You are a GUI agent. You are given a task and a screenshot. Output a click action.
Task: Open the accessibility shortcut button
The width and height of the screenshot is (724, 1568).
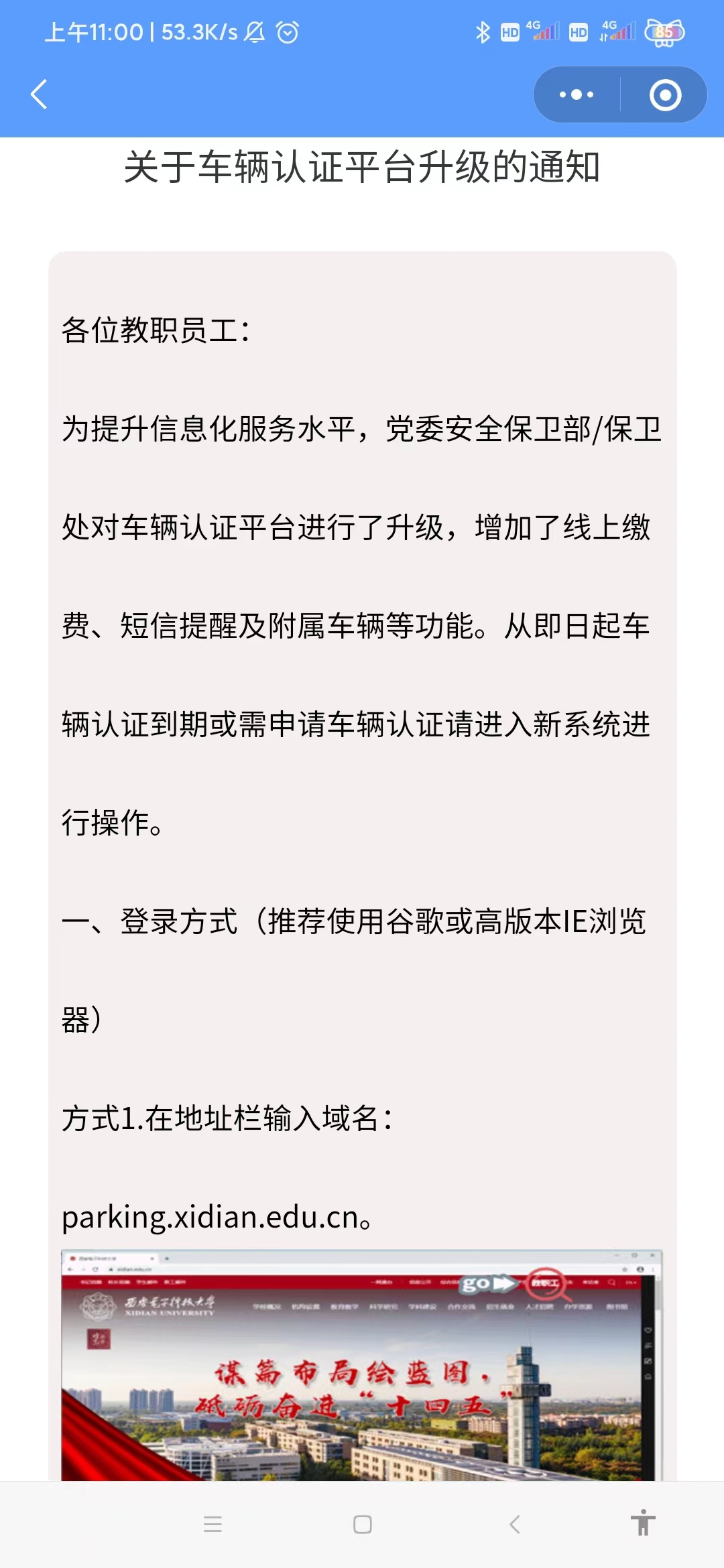[642, 1523]
